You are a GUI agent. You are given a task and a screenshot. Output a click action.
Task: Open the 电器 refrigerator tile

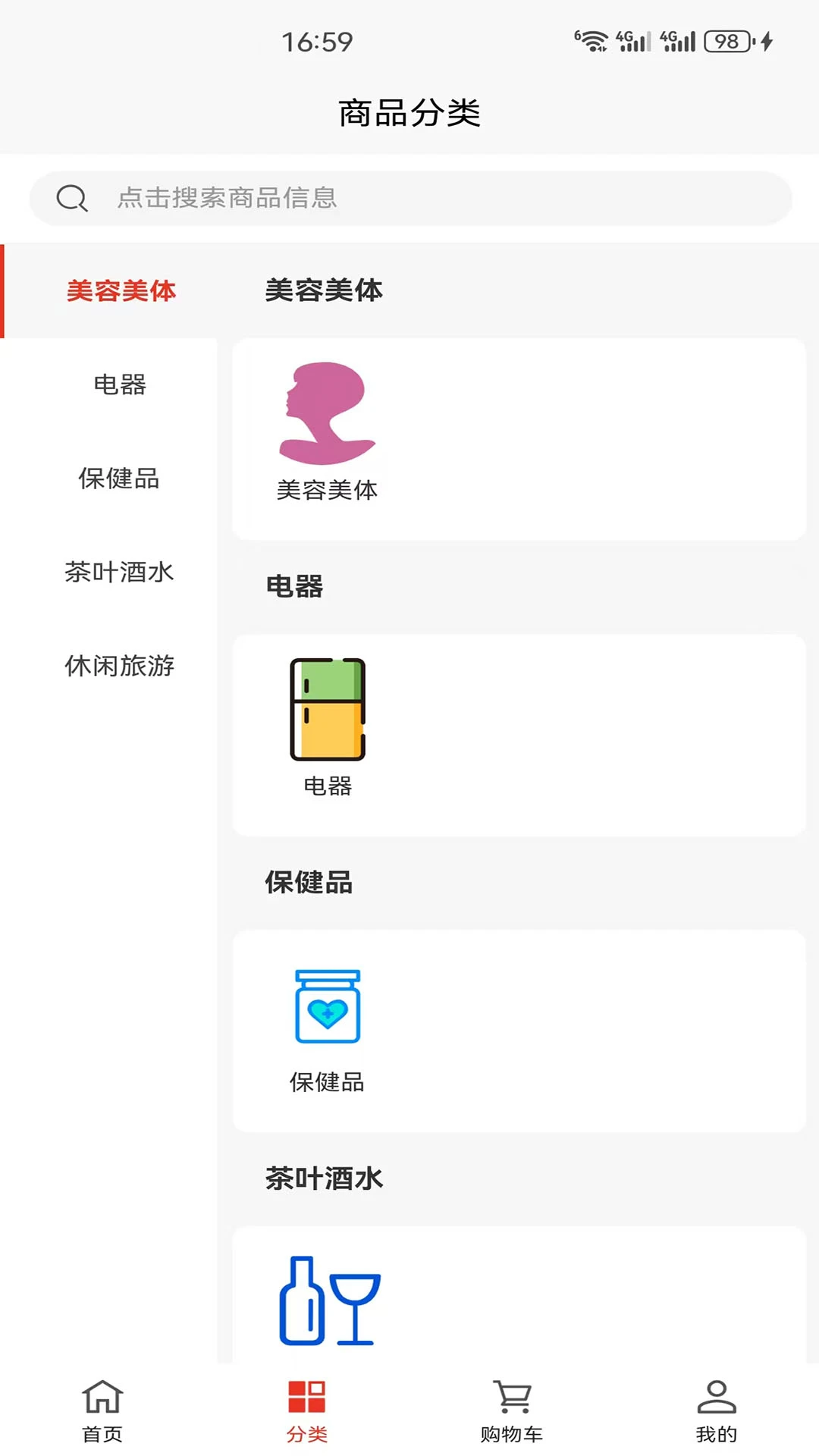(328, 727)
